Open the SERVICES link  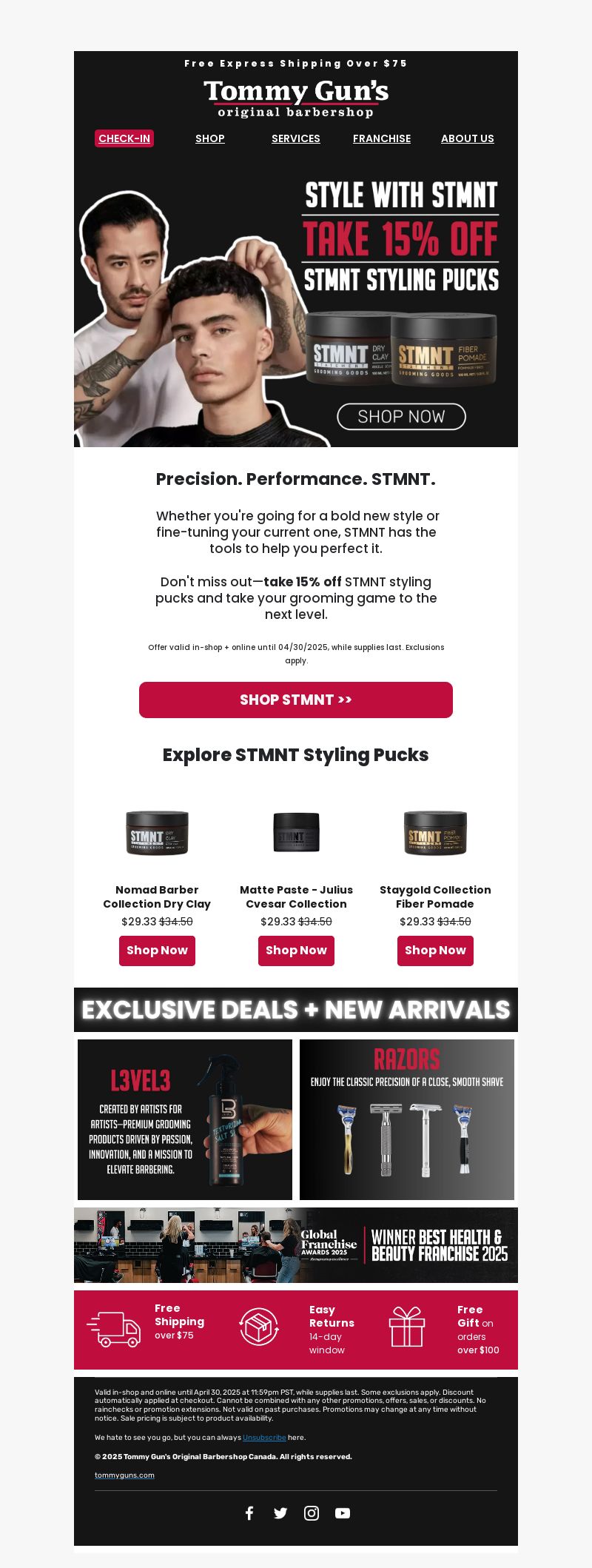[x=296, y=138]
